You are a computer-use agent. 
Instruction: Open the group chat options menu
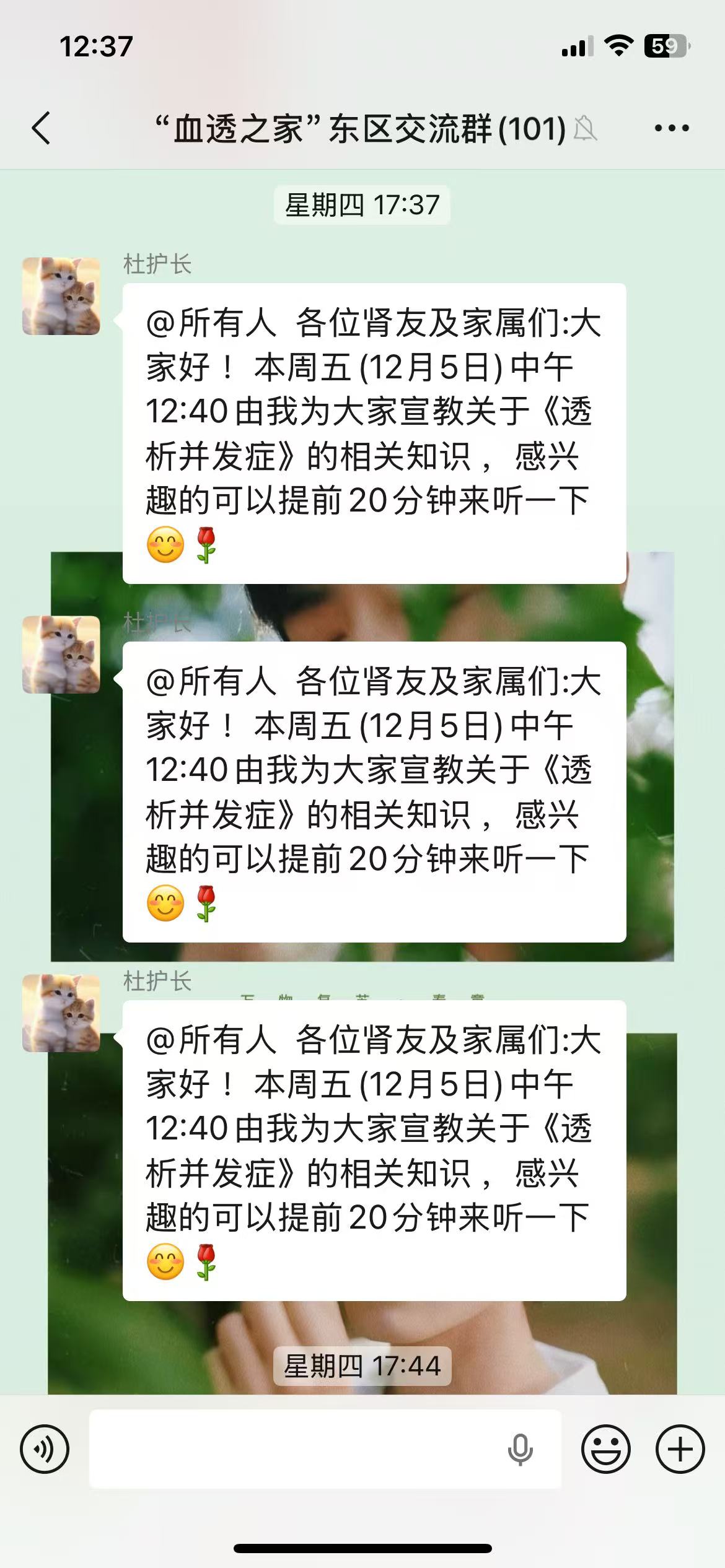(x=672, y=128)
